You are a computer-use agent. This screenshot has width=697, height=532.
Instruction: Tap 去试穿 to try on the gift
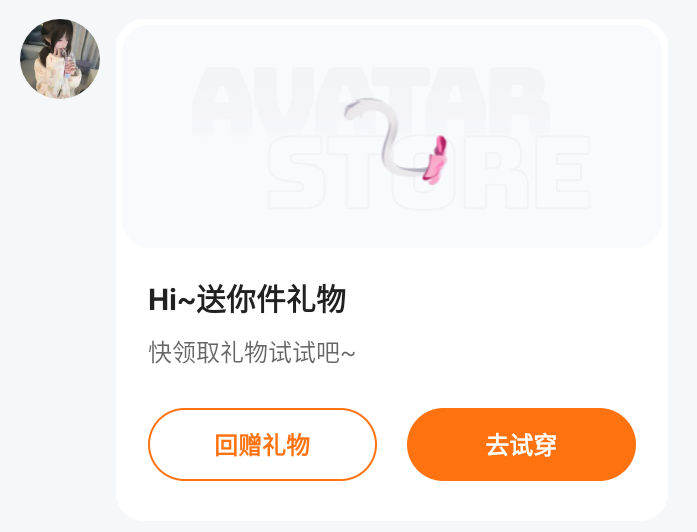[x=521, y=445]
